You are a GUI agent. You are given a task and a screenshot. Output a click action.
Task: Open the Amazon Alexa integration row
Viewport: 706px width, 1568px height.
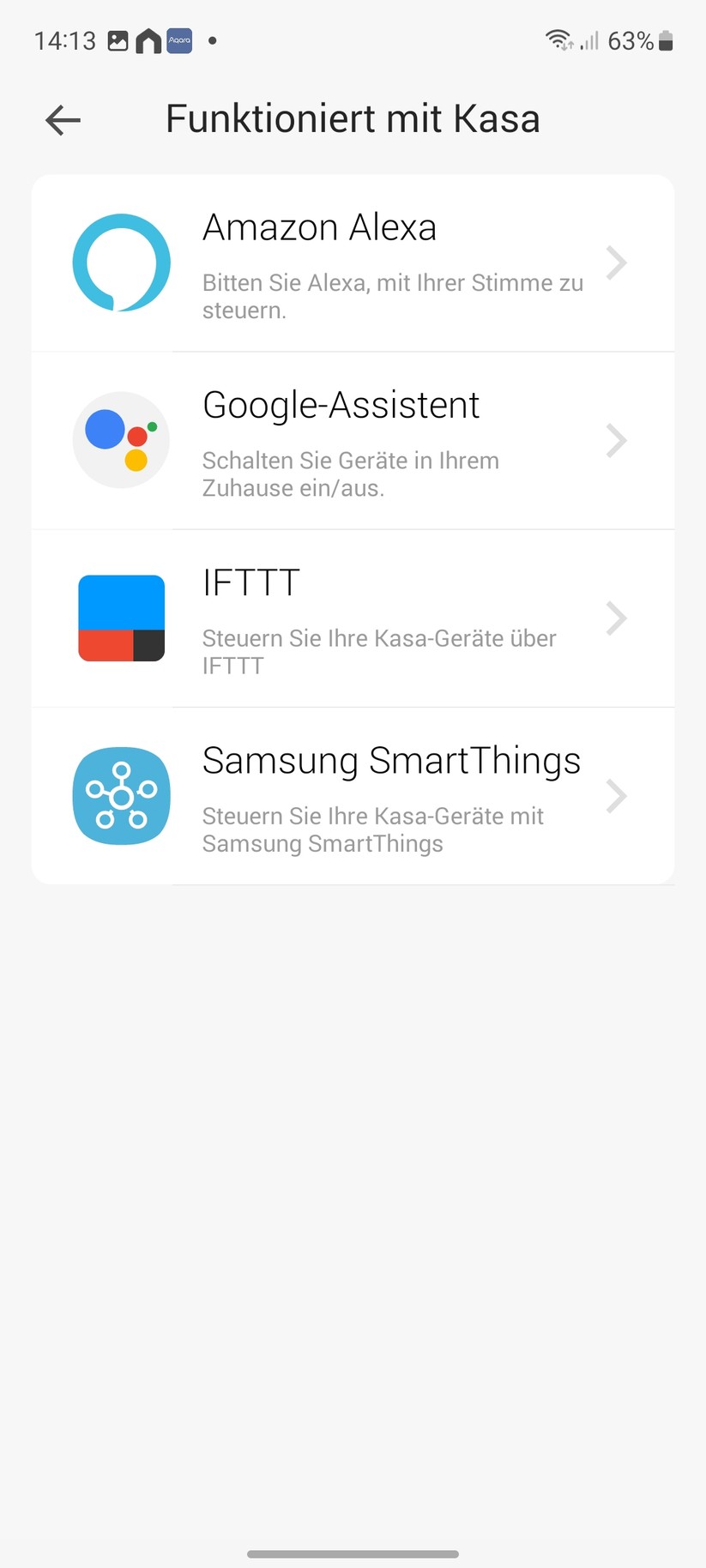click(352, 262)
